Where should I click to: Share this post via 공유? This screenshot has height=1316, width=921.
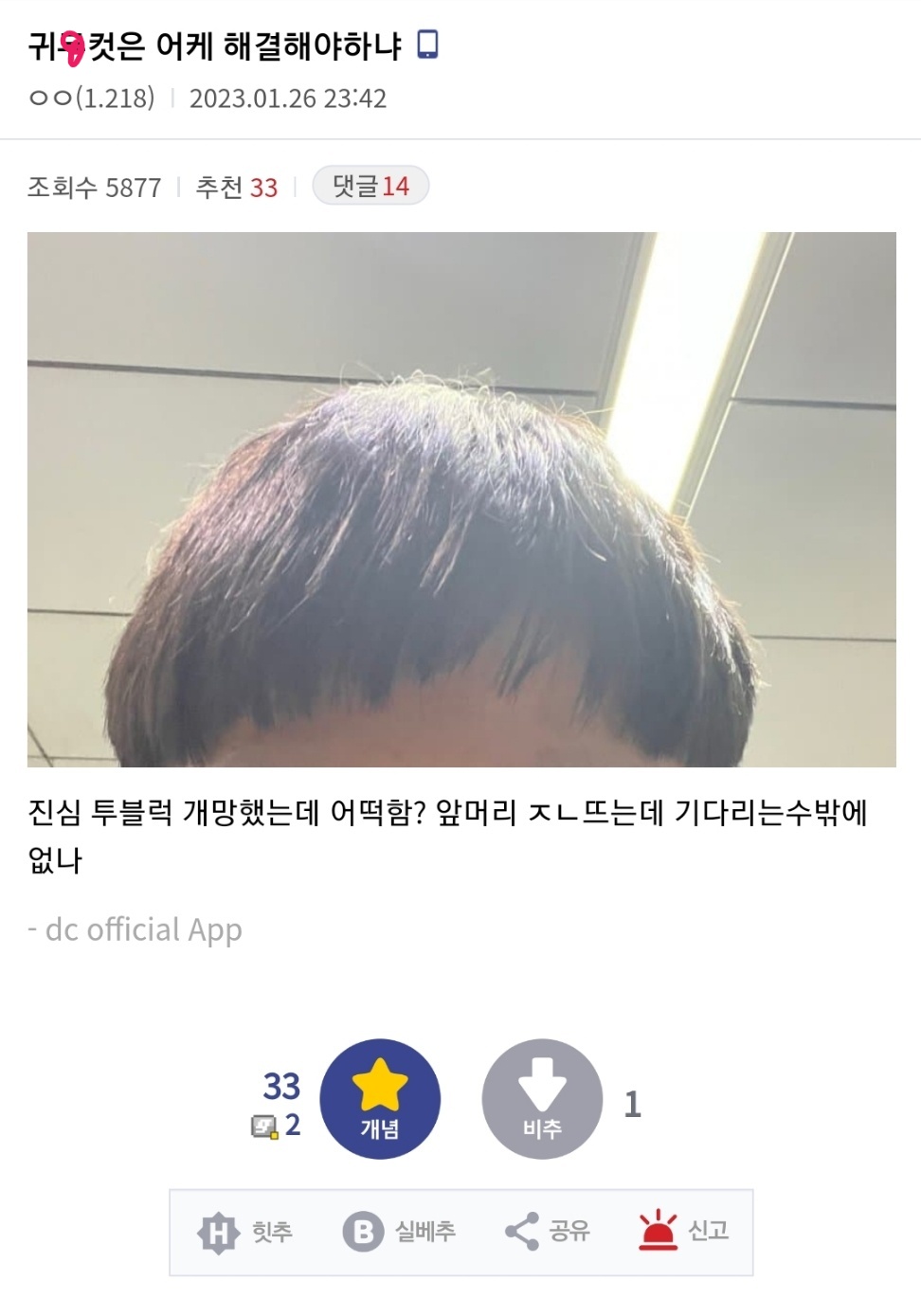point(547,1232)
